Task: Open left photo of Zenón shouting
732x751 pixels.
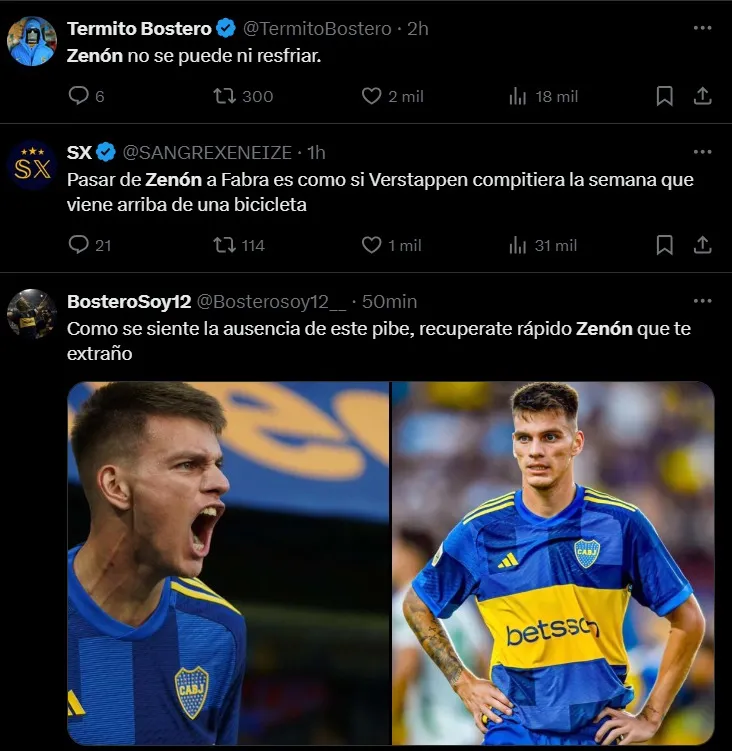Action: click(x=228, y=563)
